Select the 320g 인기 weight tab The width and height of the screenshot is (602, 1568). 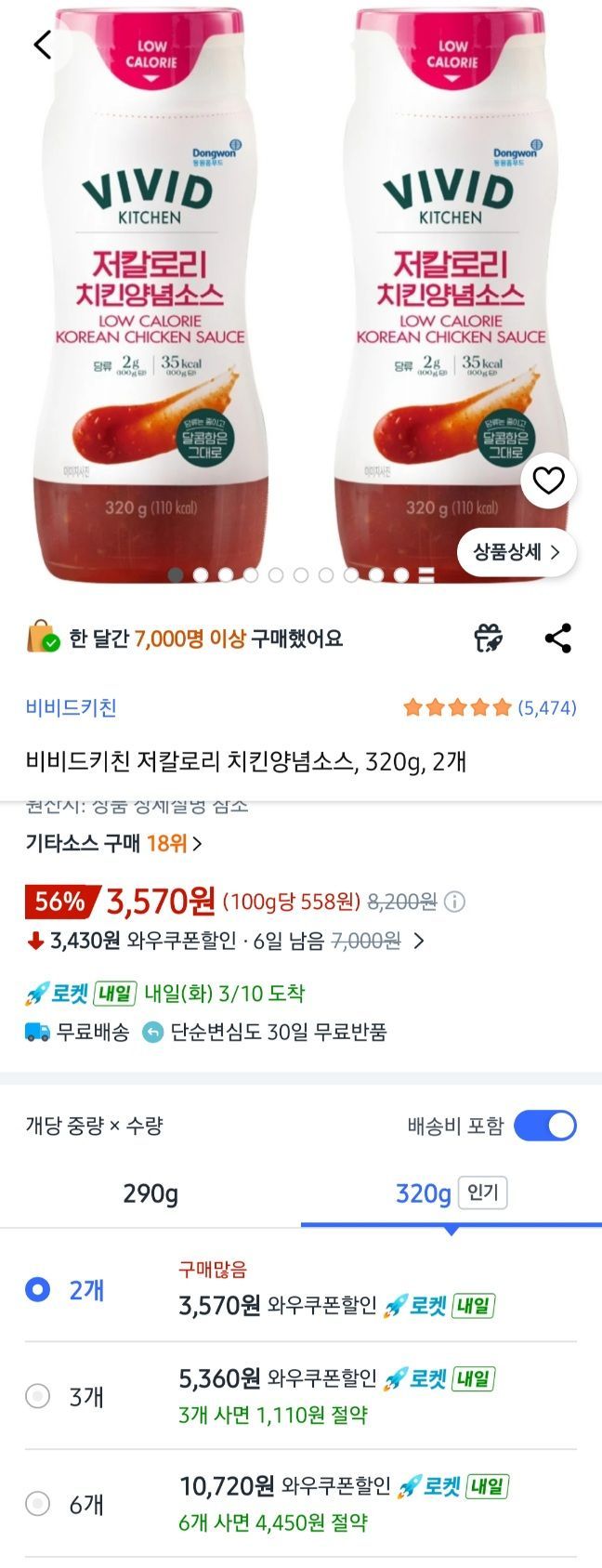click(451, 1193)
